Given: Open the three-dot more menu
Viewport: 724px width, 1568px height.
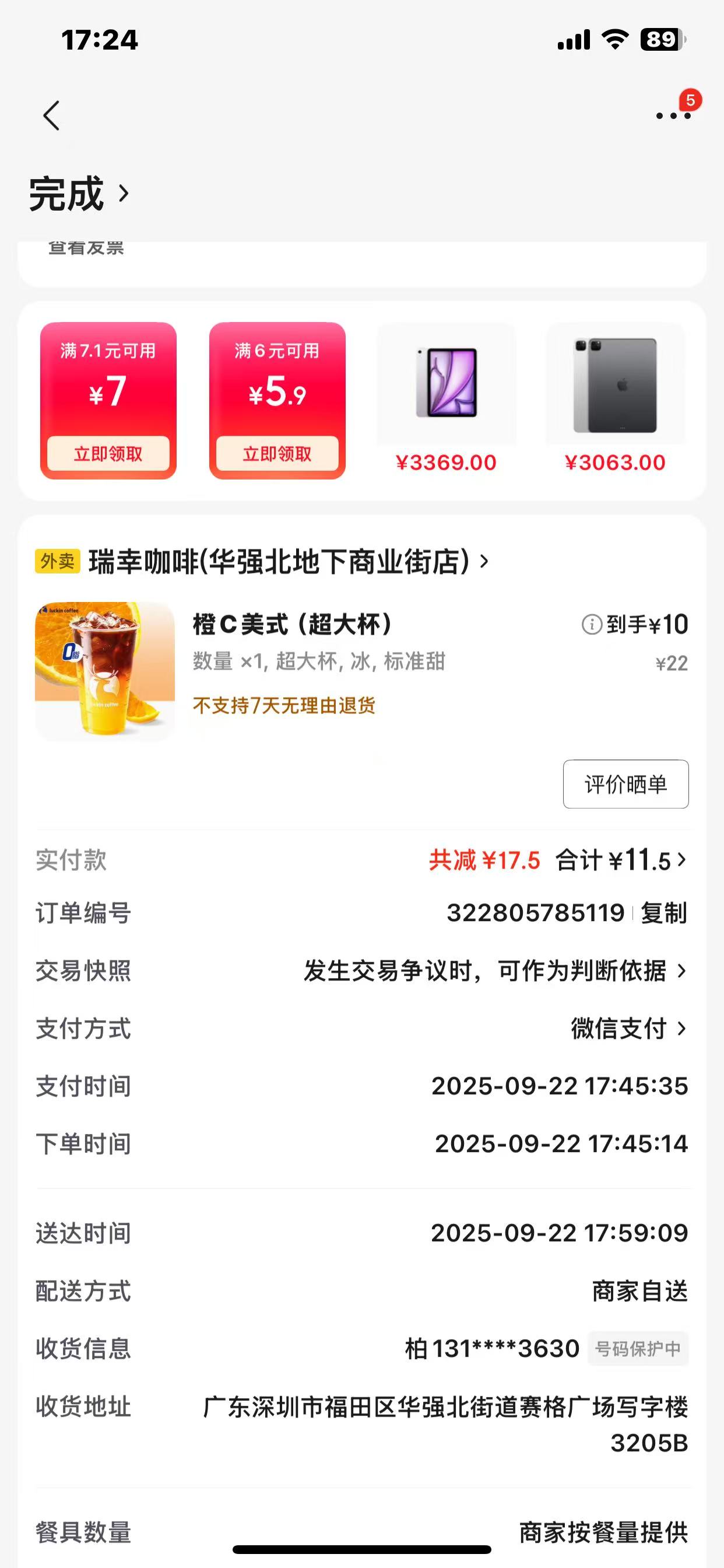Looking at the screenshot, I should tap(673, 115).
